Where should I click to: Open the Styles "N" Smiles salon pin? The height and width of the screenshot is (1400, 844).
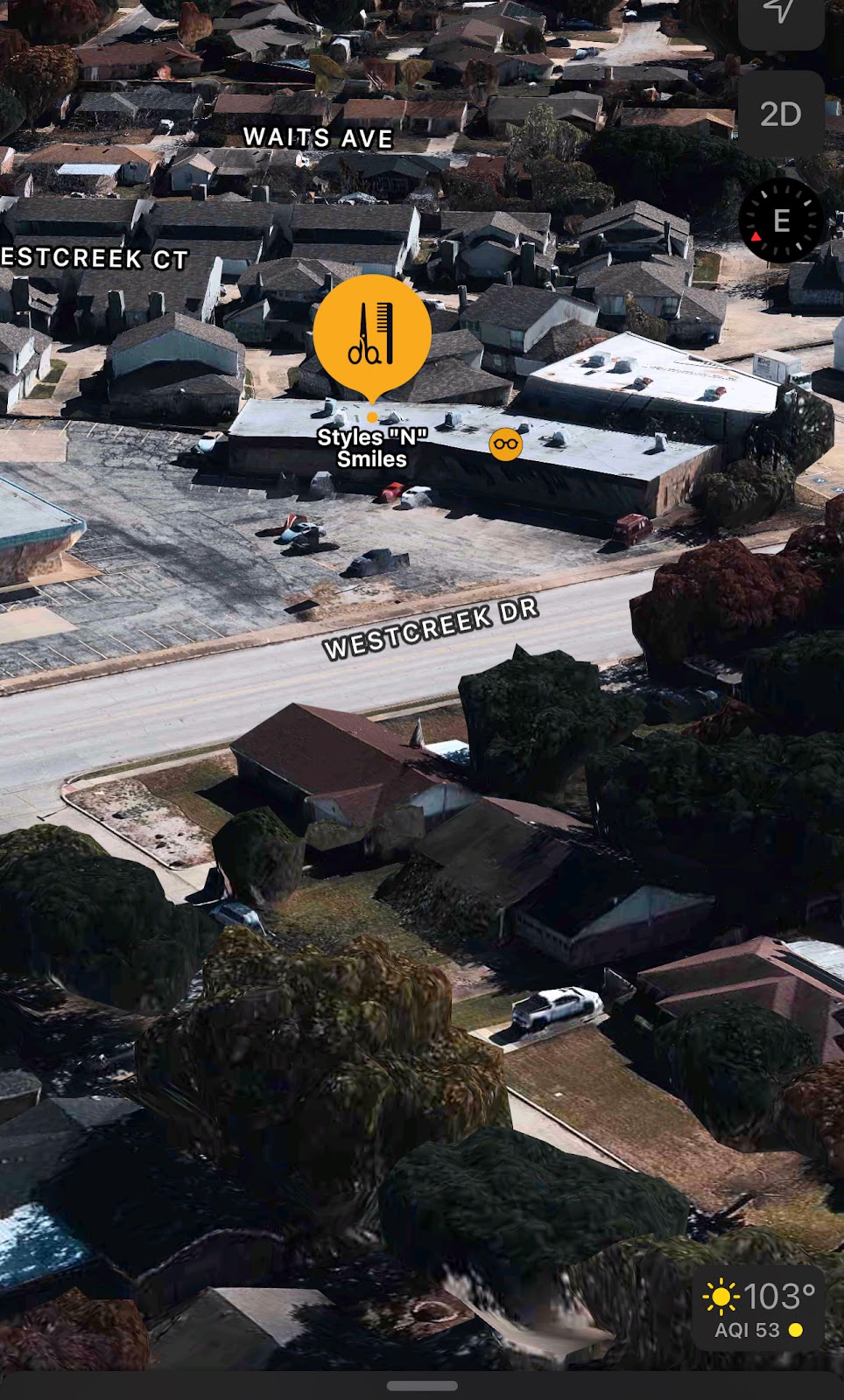[372, 333]
